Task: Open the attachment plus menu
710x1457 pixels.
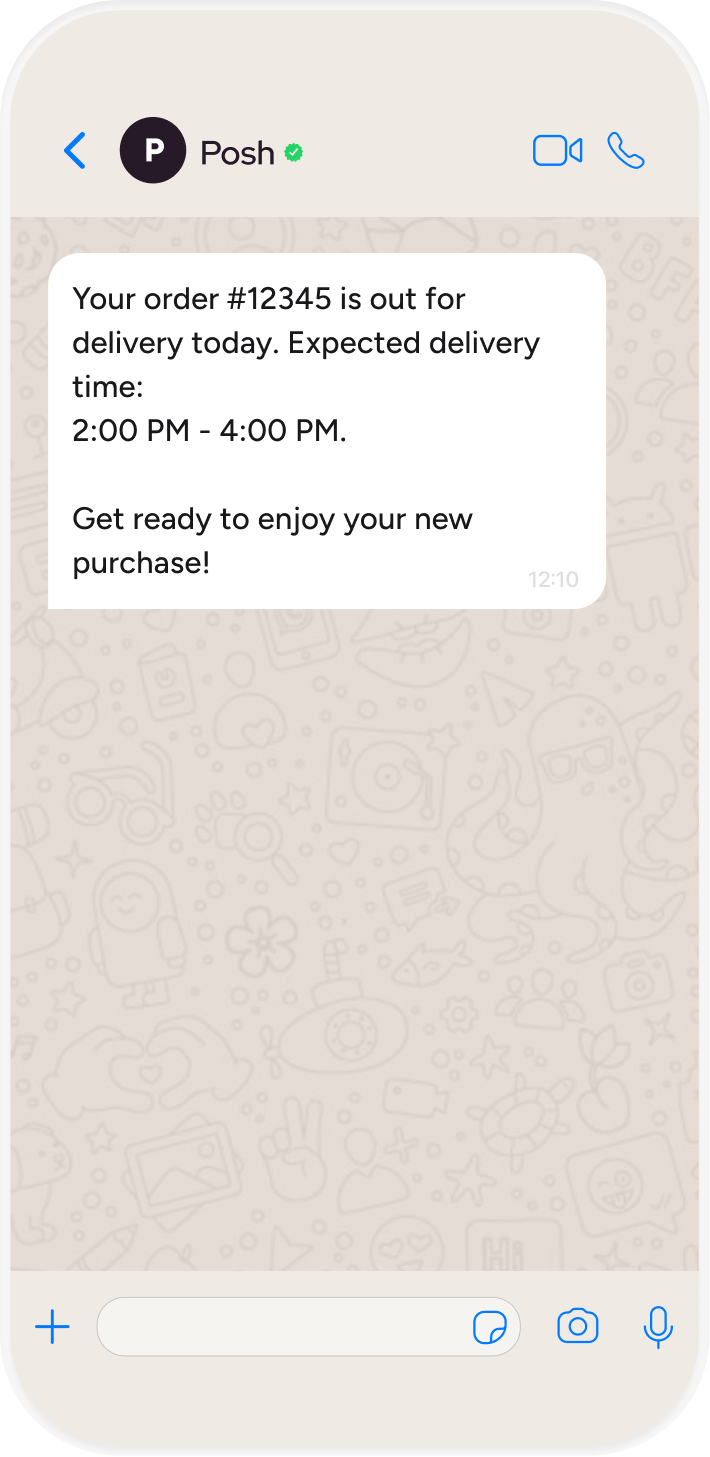Action: [x=52, y=1327]
